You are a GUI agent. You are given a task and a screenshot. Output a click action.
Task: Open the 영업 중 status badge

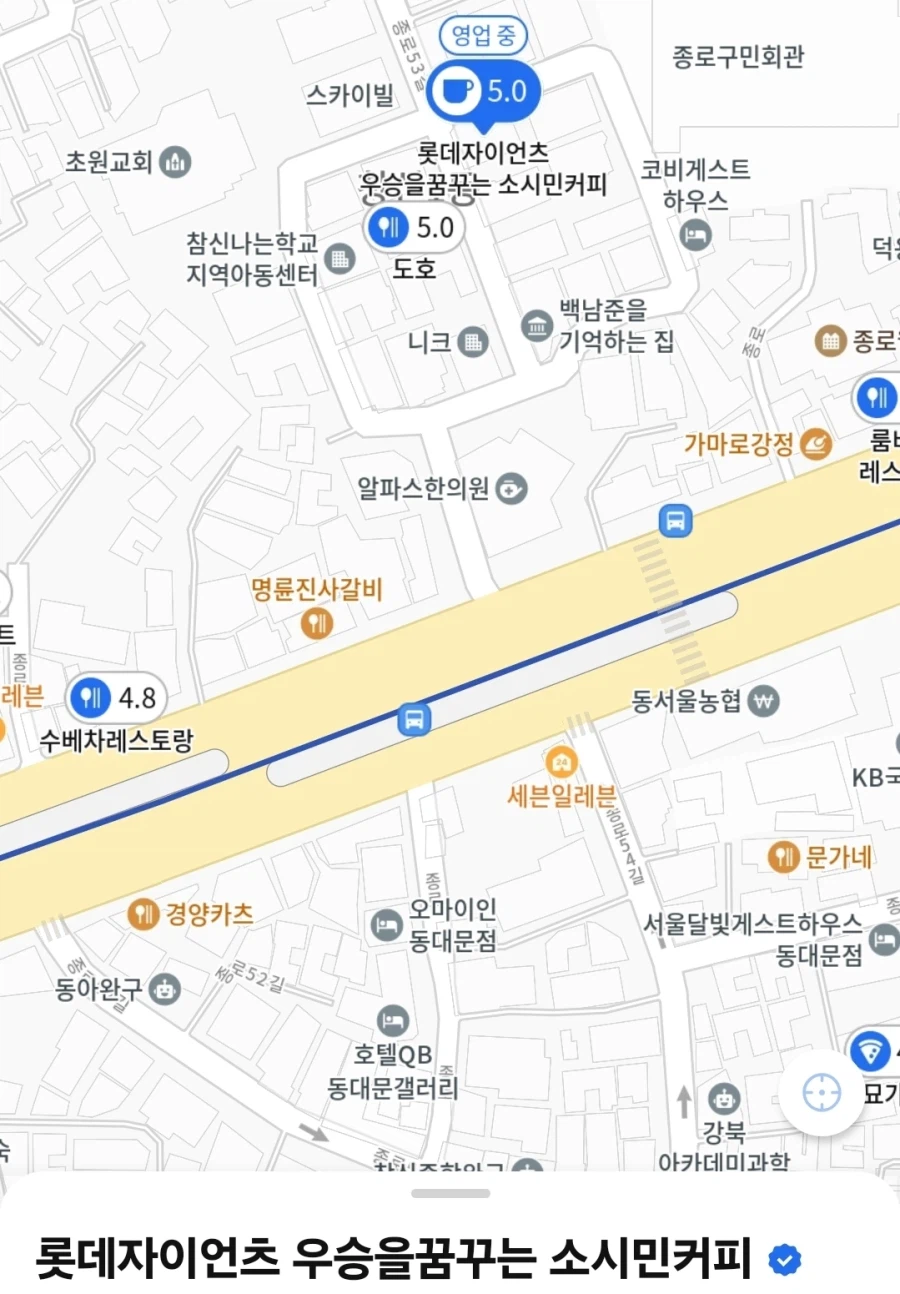[481, 36]
